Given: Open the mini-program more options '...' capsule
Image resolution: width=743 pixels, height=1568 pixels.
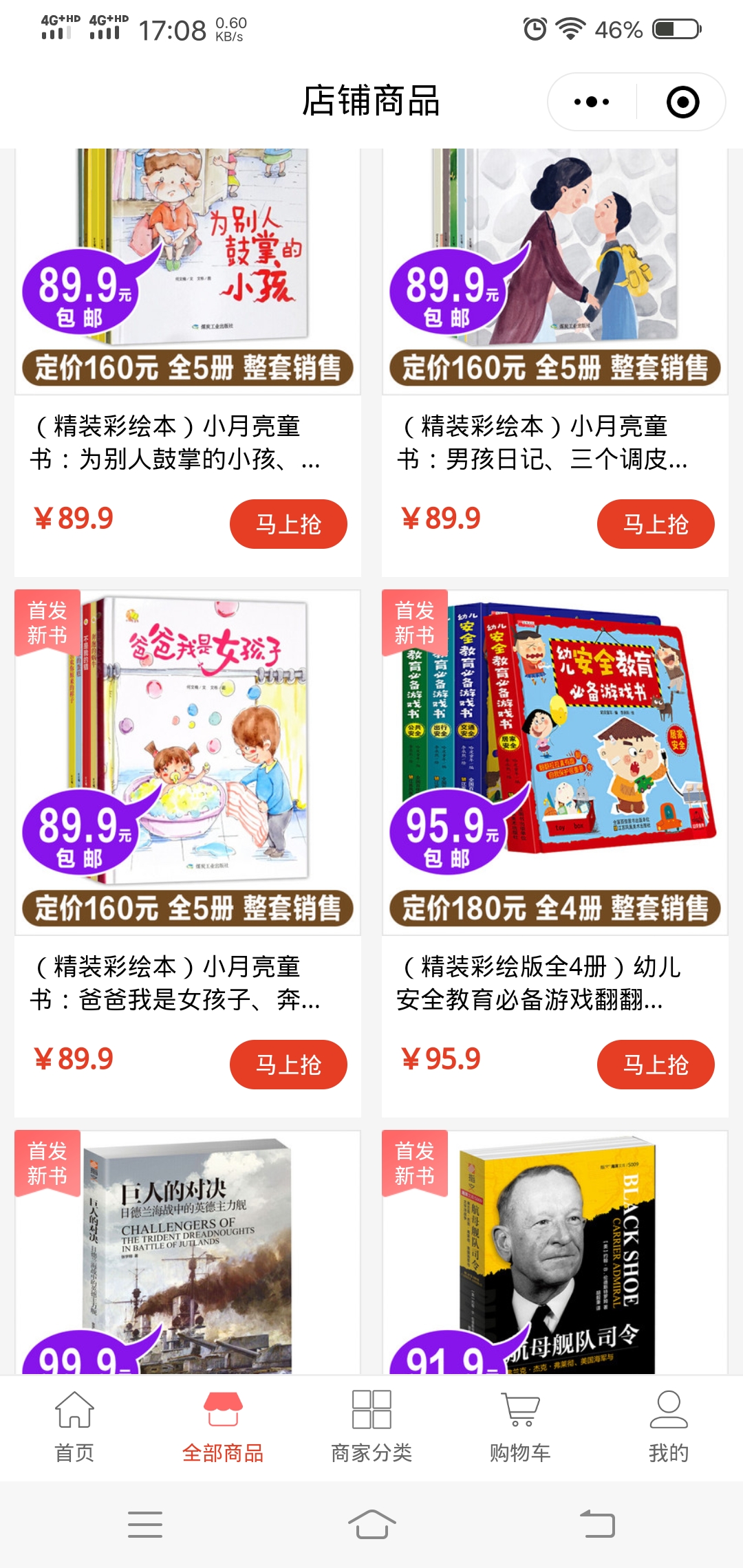Looking at the screenshot, I should coord(592,100).
